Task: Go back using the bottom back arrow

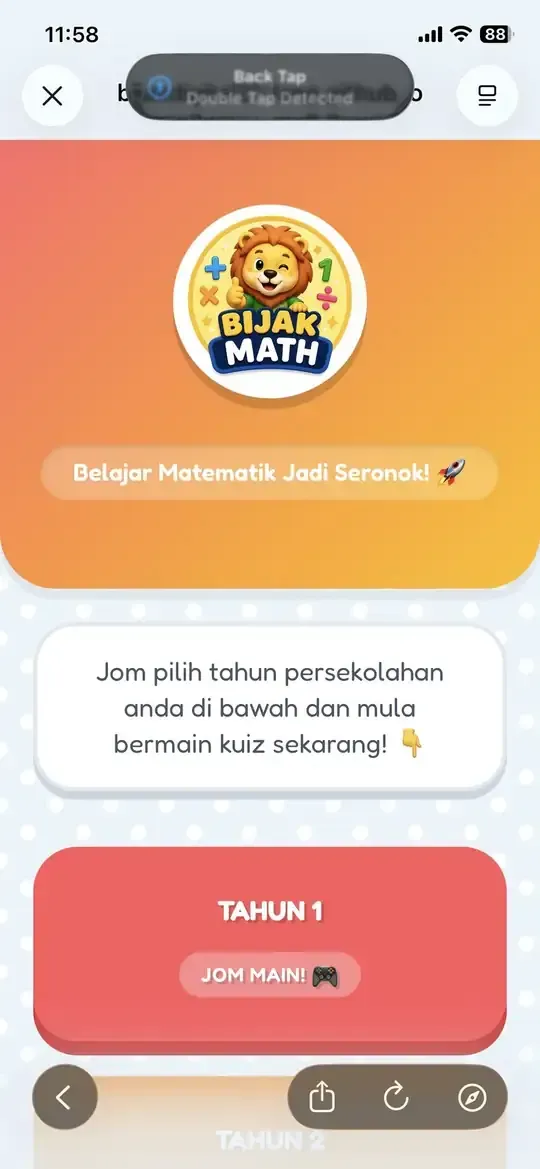Action: point(65,1097)
